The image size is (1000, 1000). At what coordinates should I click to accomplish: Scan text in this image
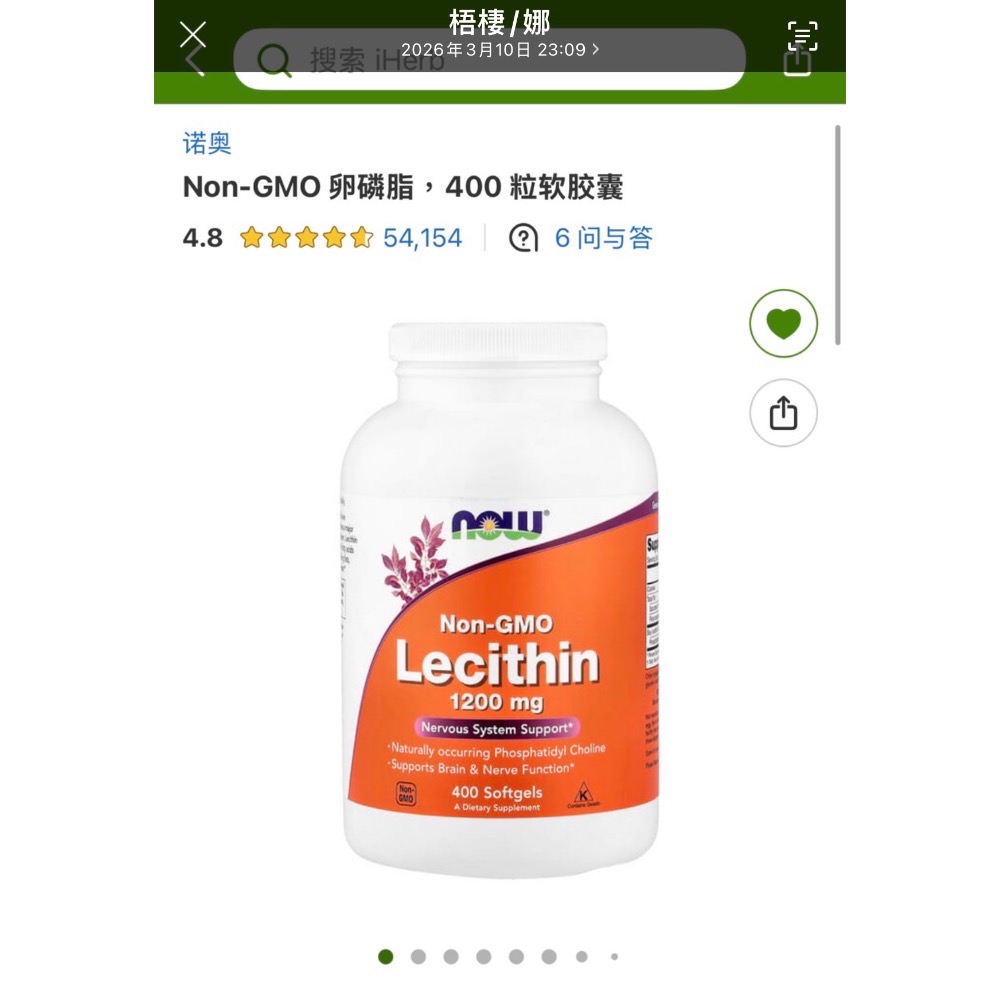pos(802,35)
